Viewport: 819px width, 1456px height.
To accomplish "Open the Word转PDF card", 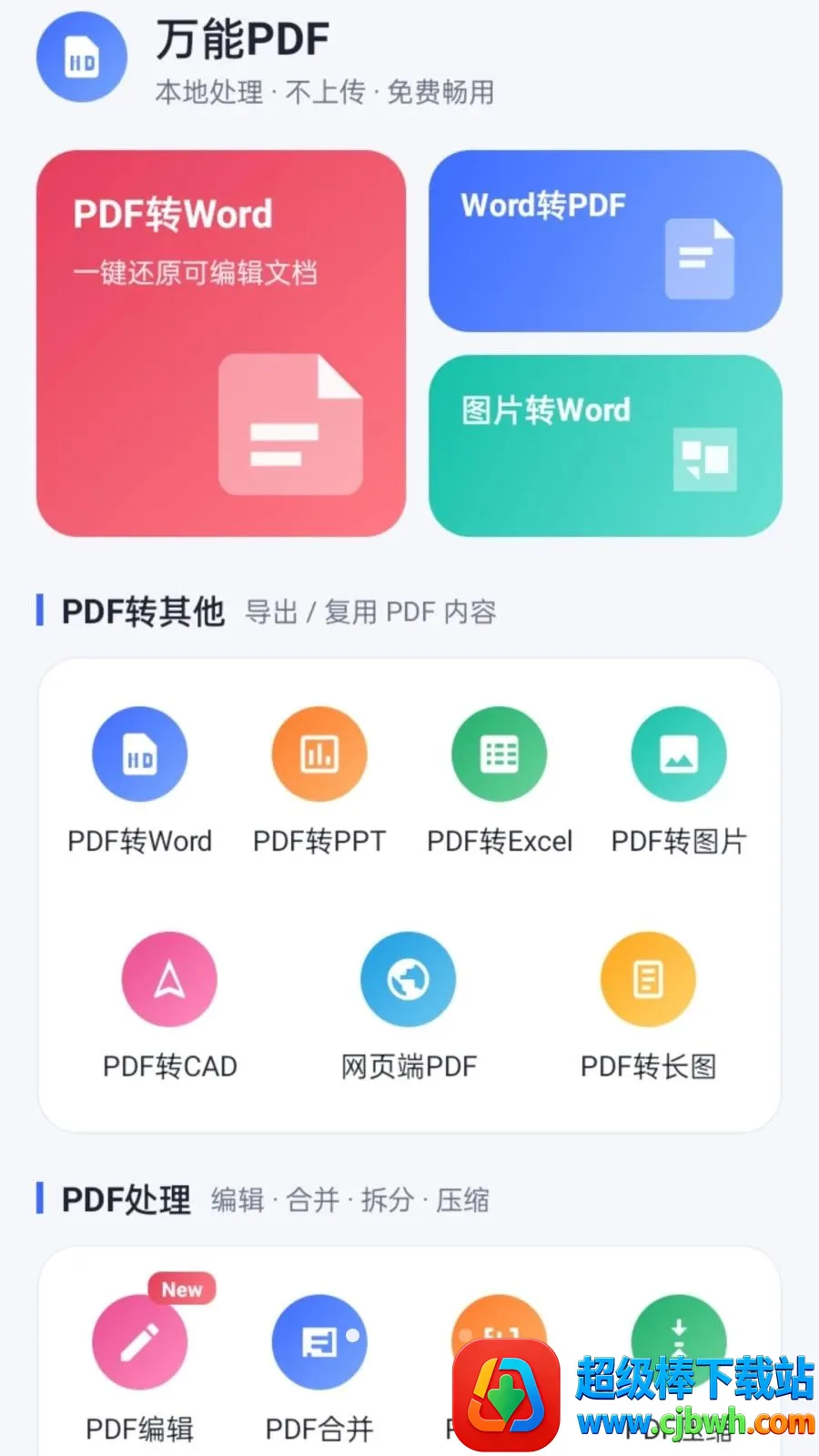I will [x=605, y=241].
